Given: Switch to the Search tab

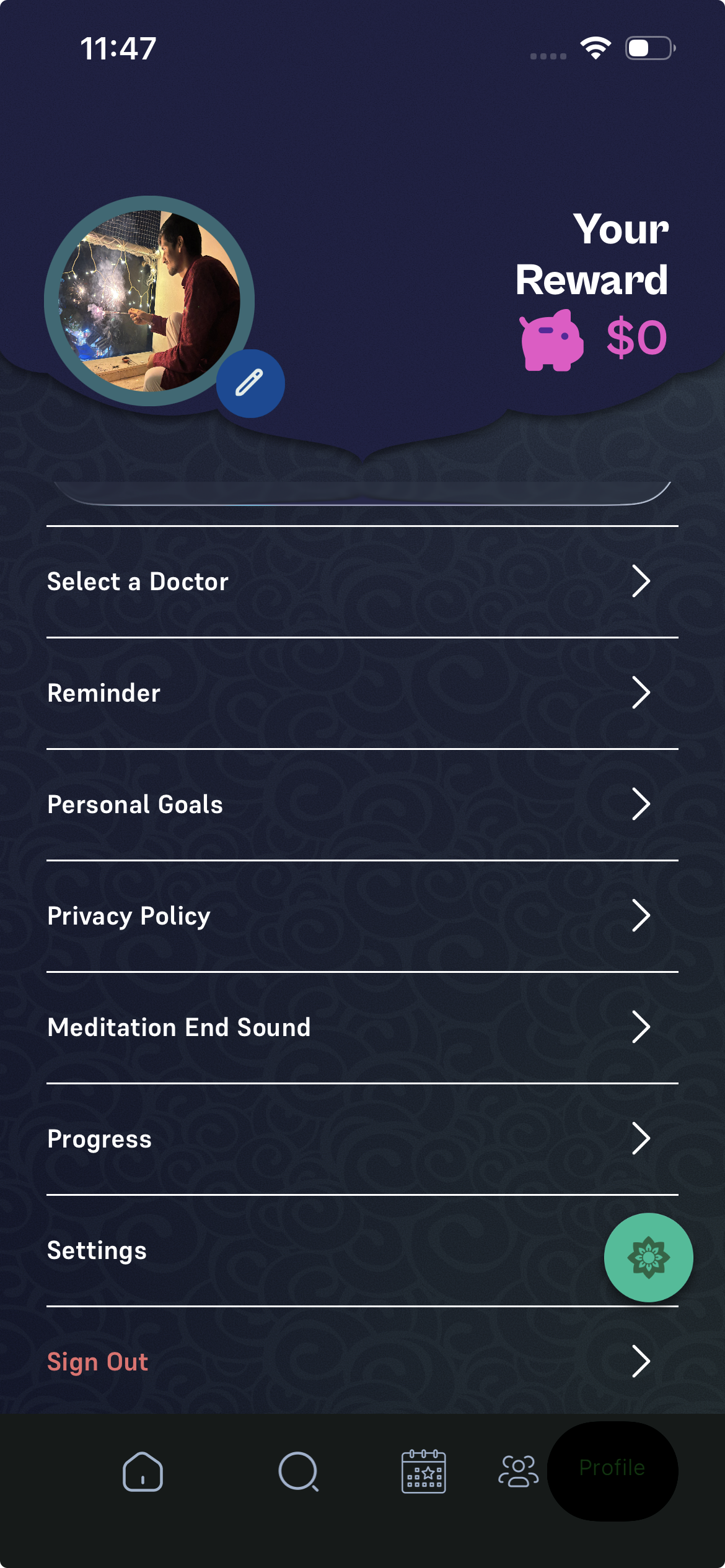Looking at the screenshot, I should (x=299, y=1471).
